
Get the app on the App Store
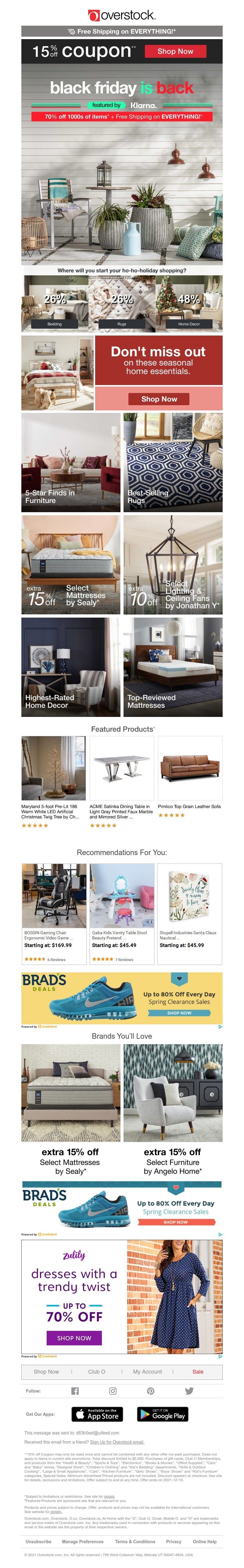coord(97,1414)
